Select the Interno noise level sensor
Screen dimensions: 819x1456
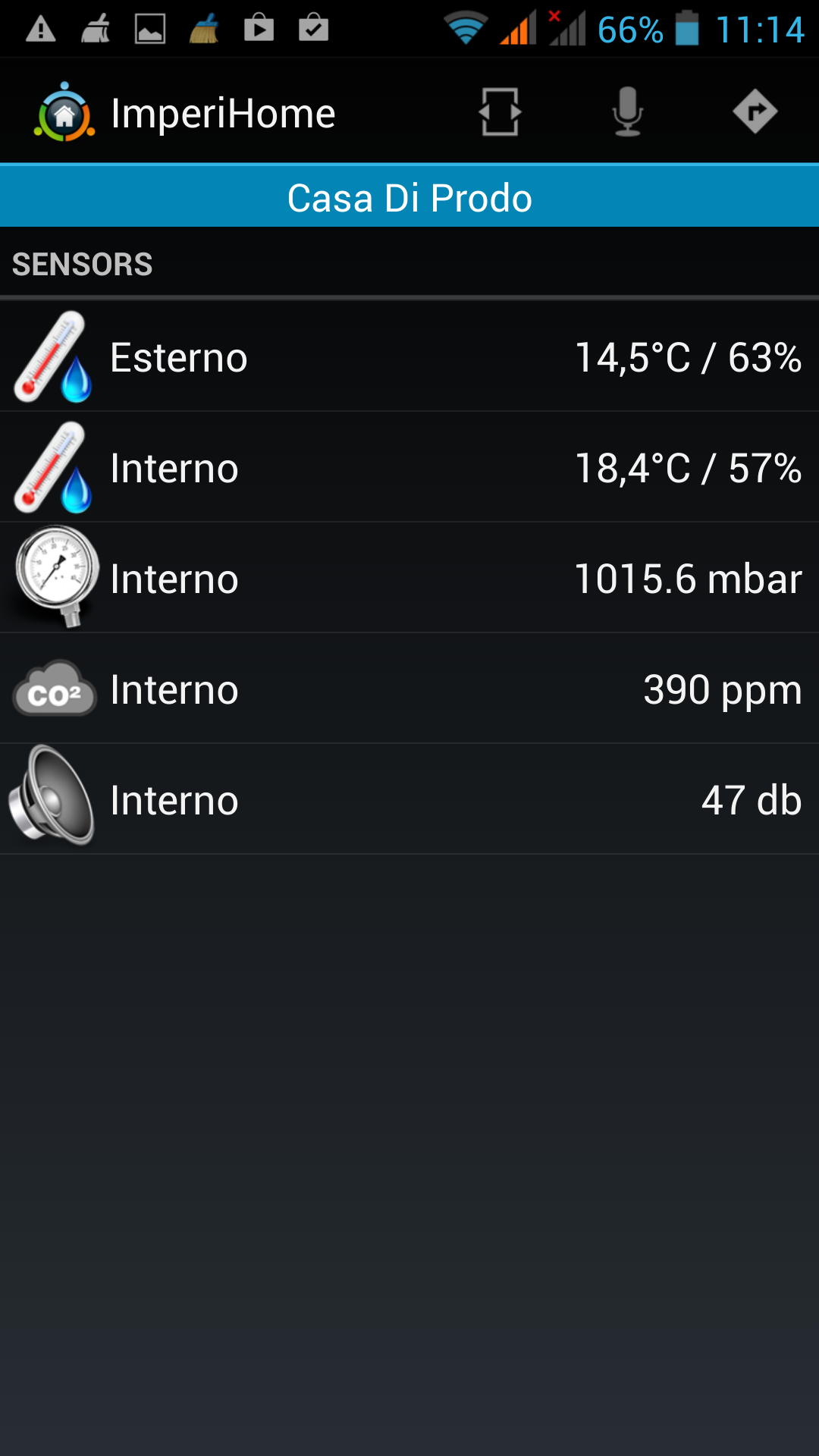tap(409, 800)
